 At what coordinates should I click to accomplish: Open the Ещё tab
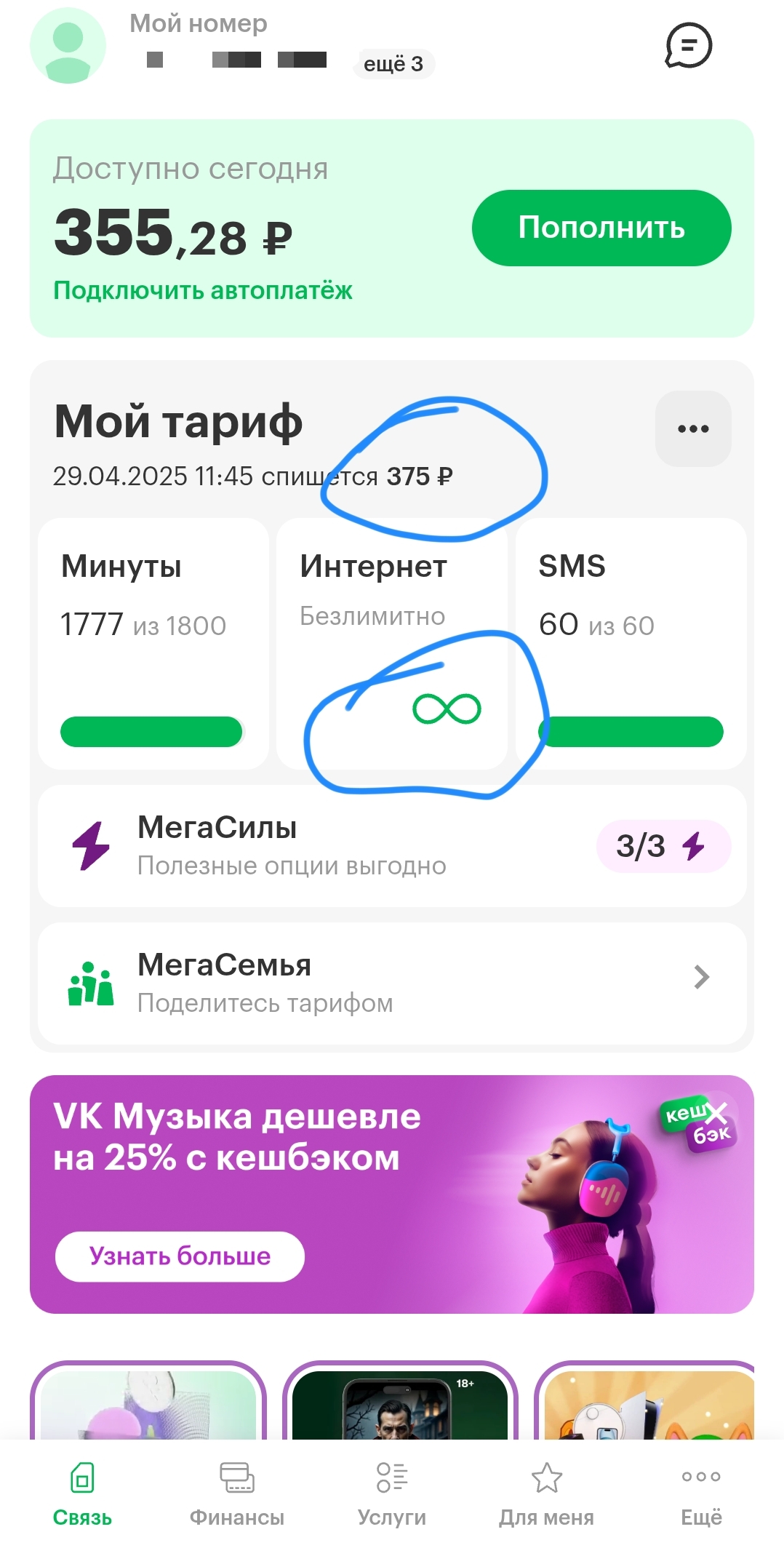[700, 1494]
